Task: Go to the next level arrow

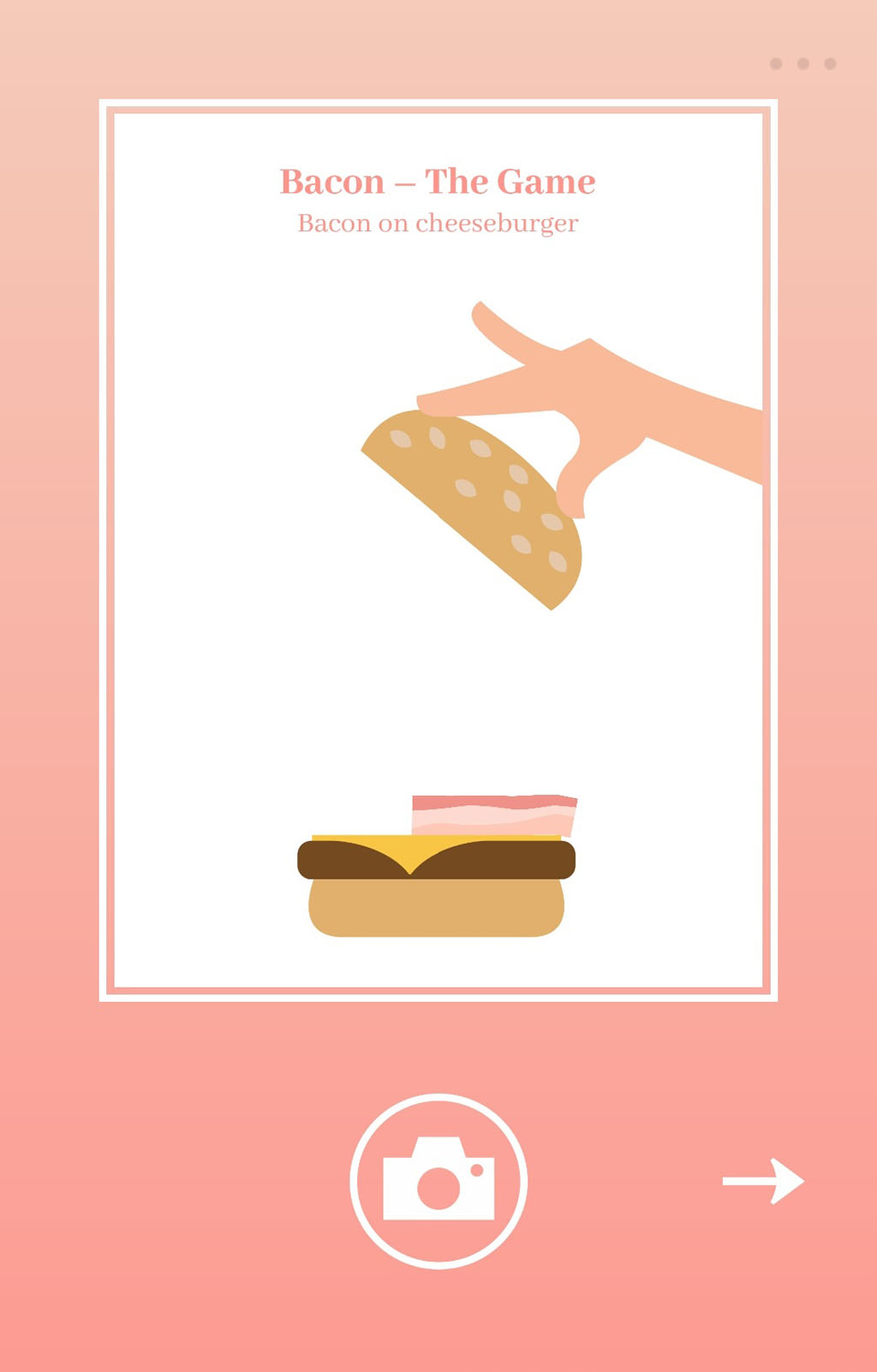Action: 763,1181
